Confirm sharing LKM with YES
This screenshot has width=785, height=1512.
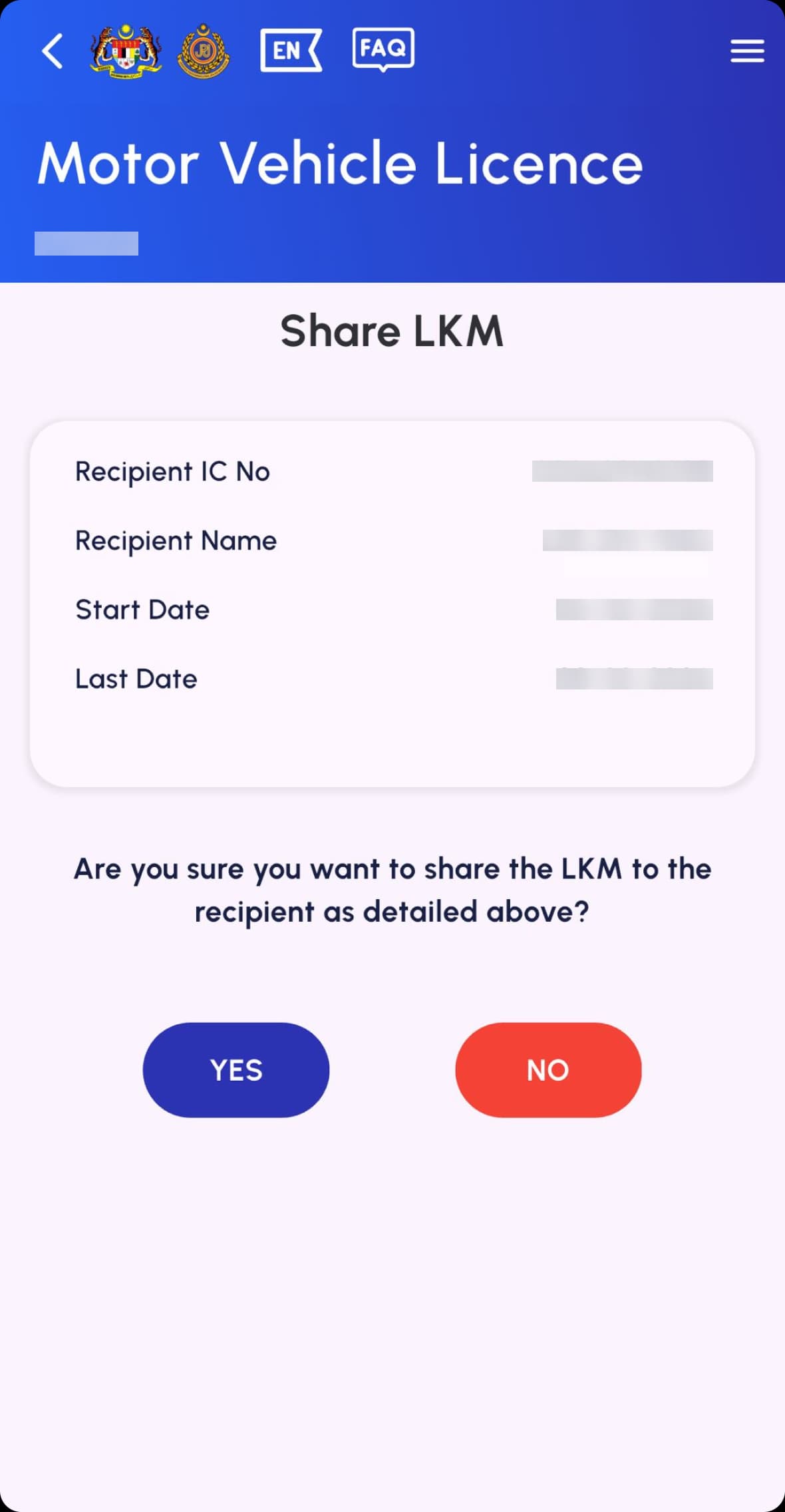[236, 1070]
